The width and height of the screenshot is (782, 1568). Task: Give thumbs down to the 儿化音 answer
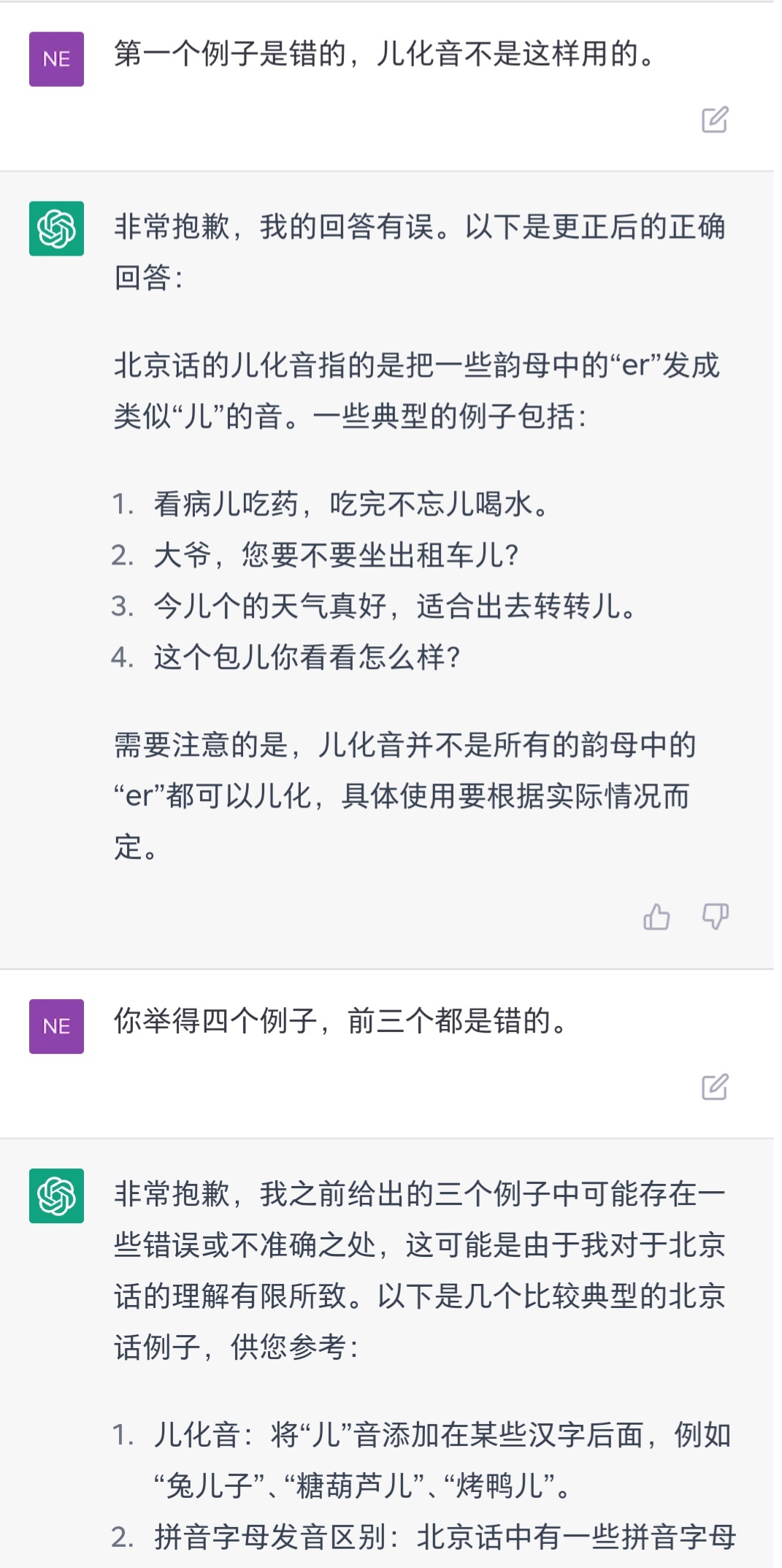(x=715, y=917)
